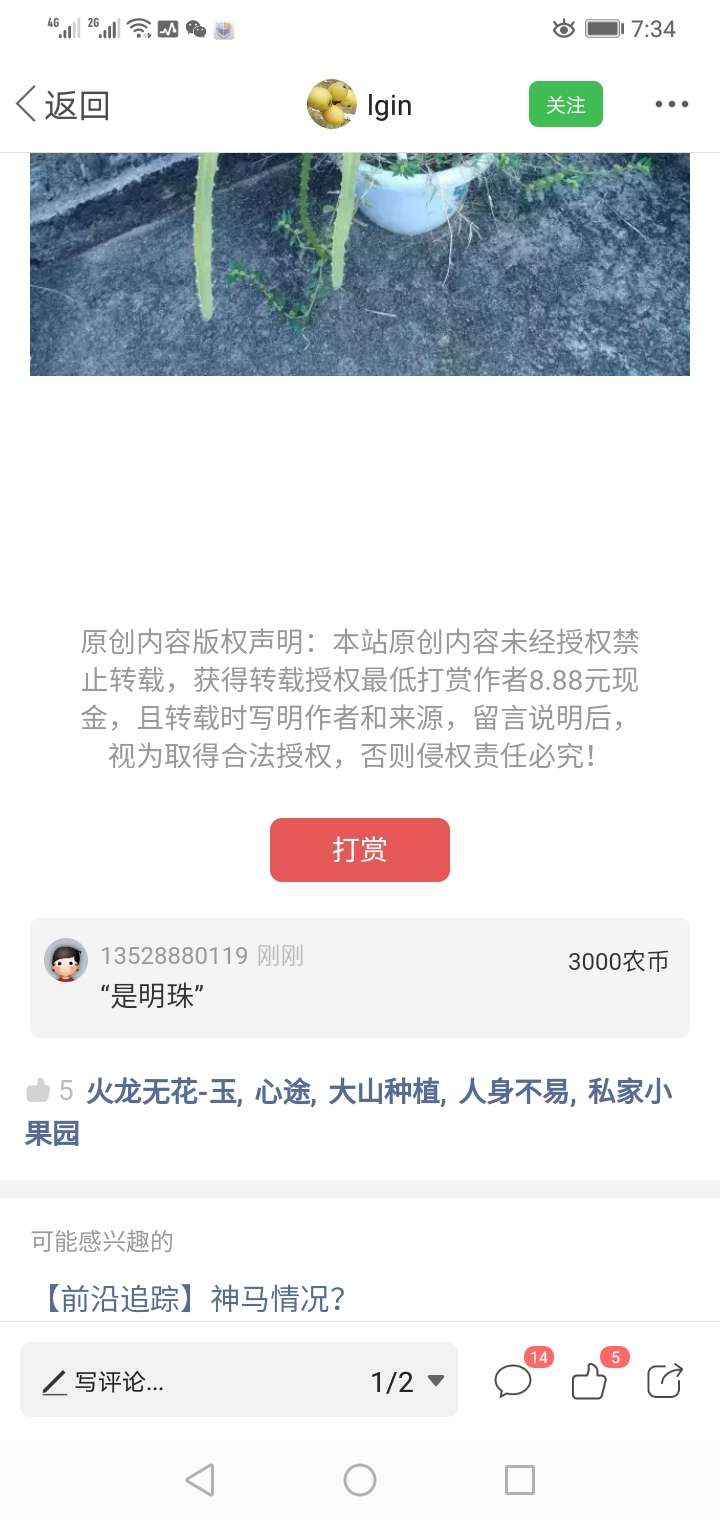Viewport: 720px width, 1520px height.
Task: View 大山种植 profile from likes list
Action: click(x=385, y=1092)
